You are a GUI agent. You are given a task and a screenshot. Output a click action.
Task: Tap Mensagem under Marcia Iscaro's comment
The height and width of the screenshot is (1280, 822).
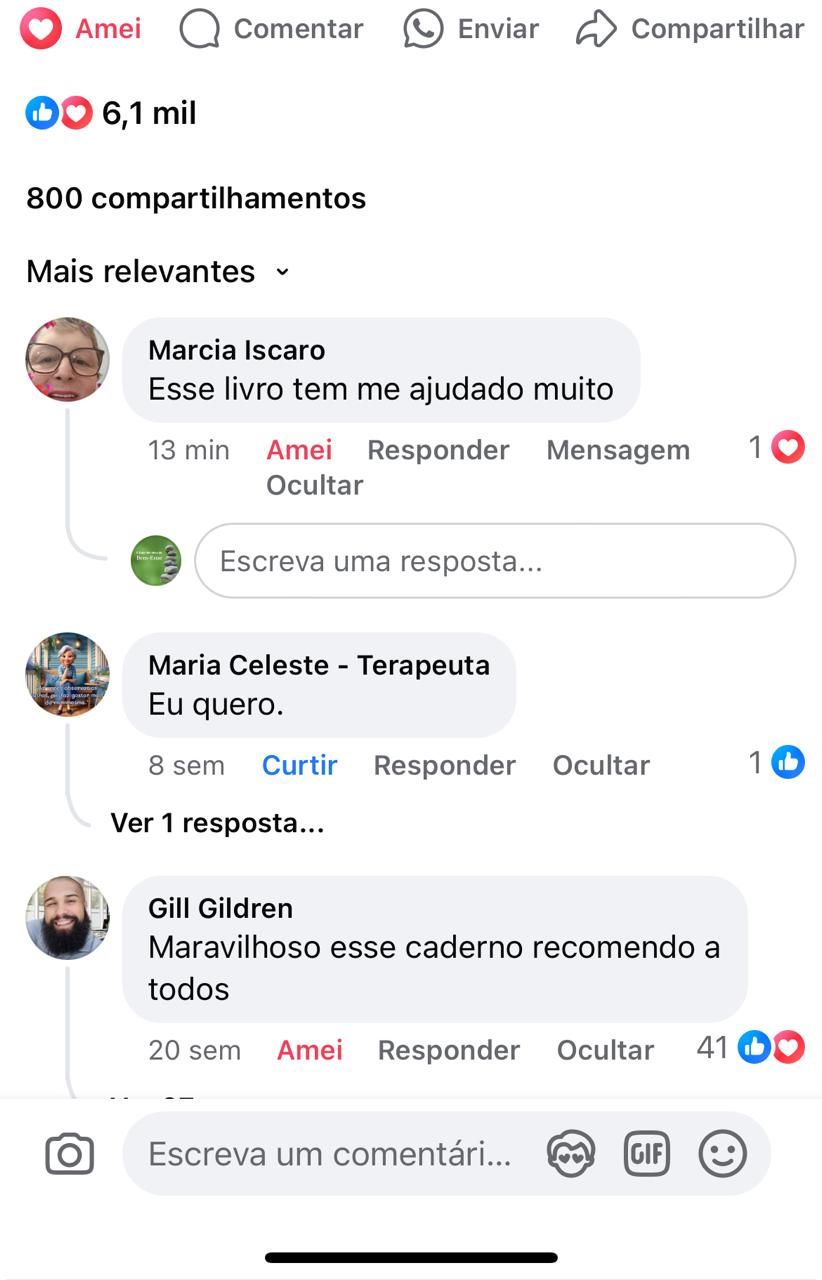(x=617, y=450)
